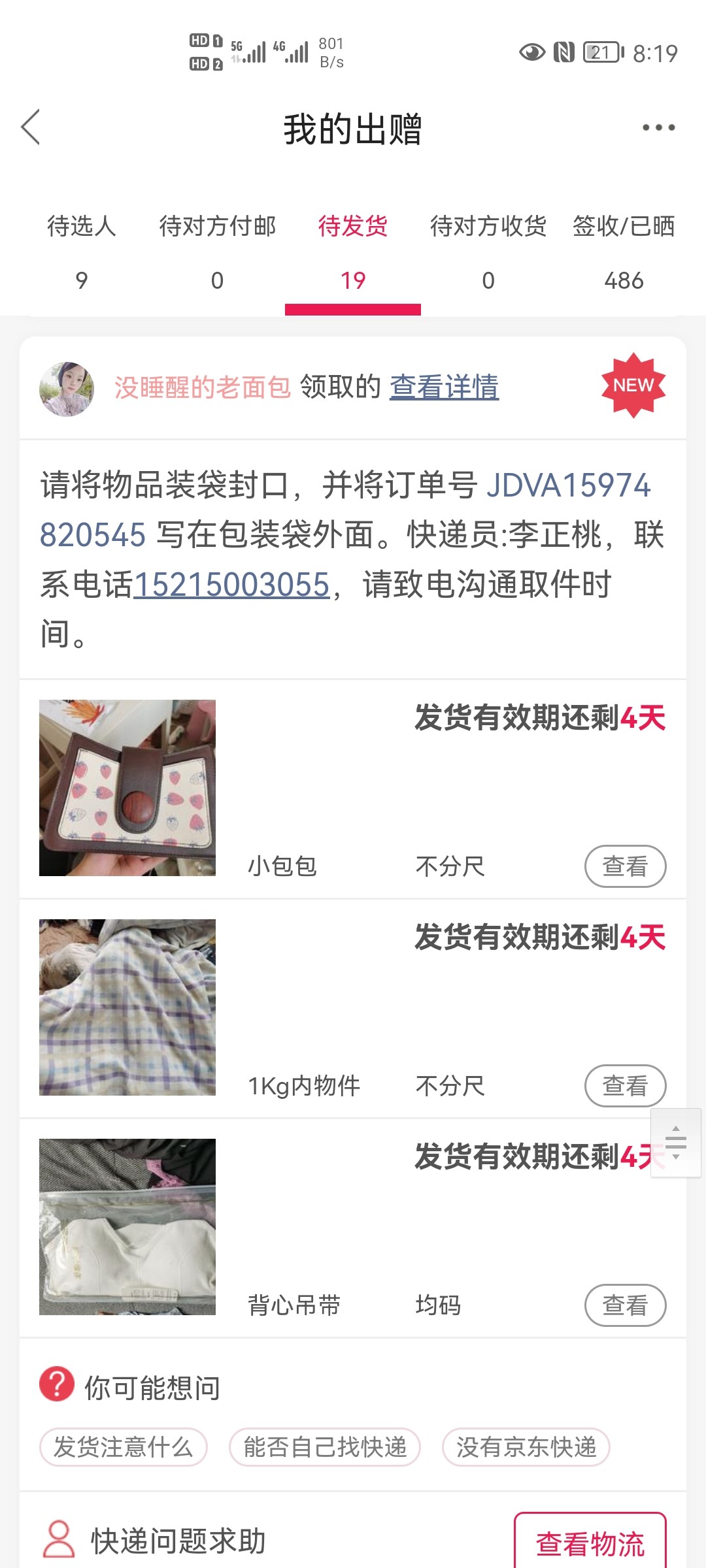Tap 查看 for the 1Kg内物件 item
The image size is (706, 1568).
(625, 1086)
